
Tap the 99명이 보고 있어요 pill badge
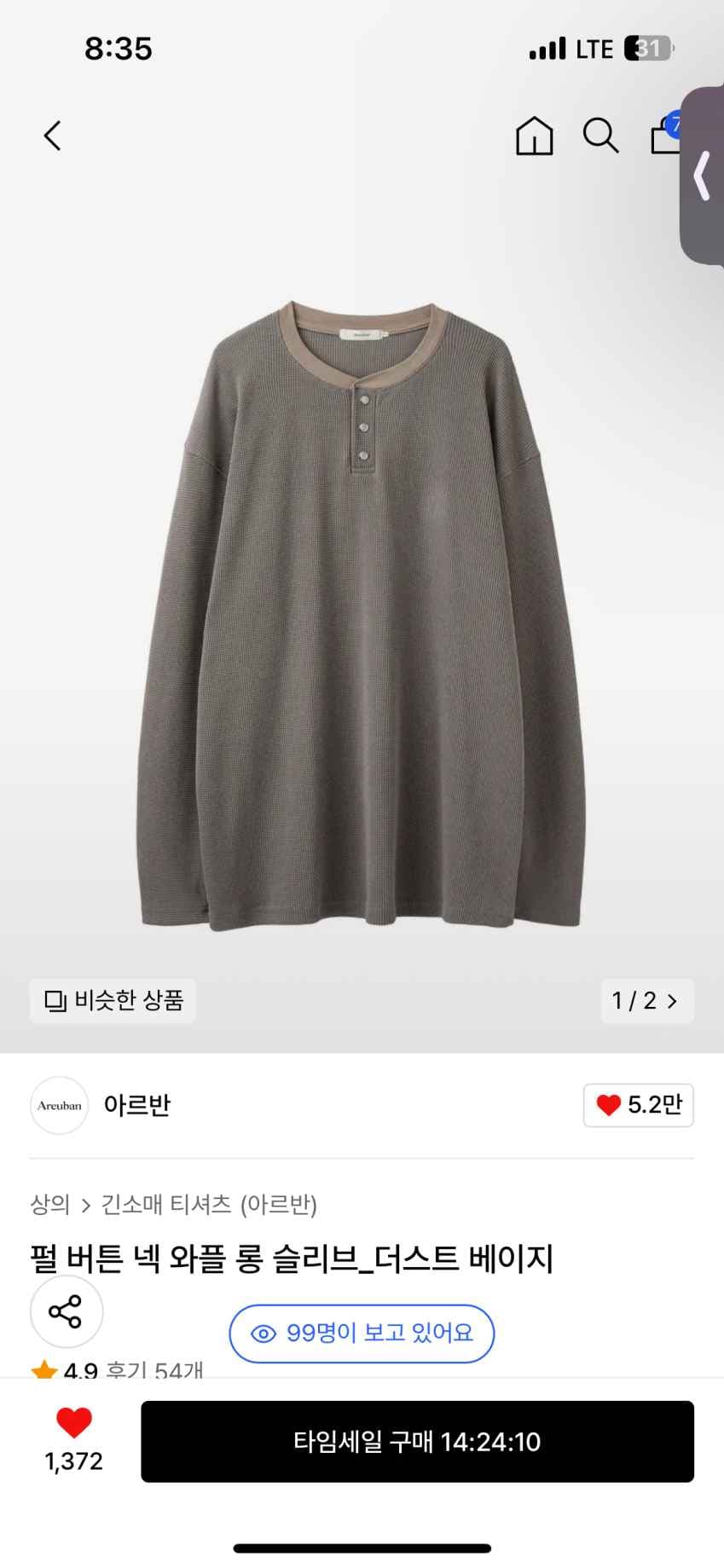[x=360, y=1334]
